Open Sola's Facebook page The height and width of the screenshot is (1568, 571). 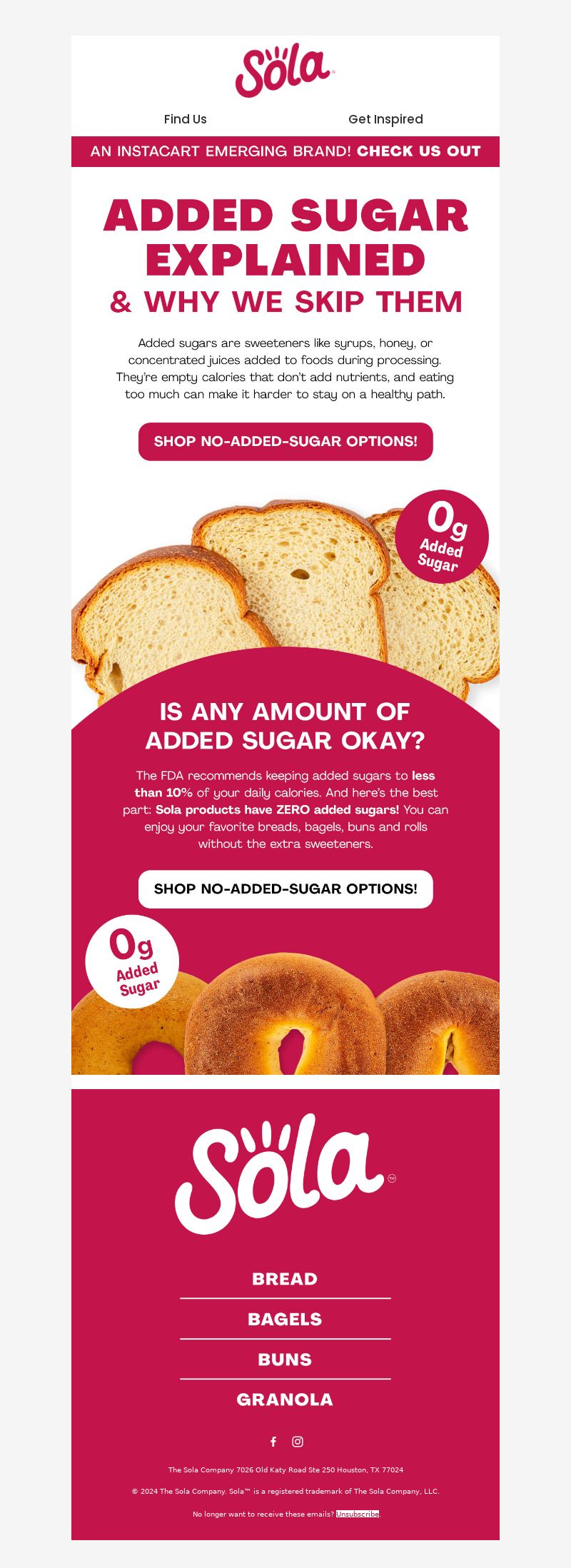(x=273, y=1442)
